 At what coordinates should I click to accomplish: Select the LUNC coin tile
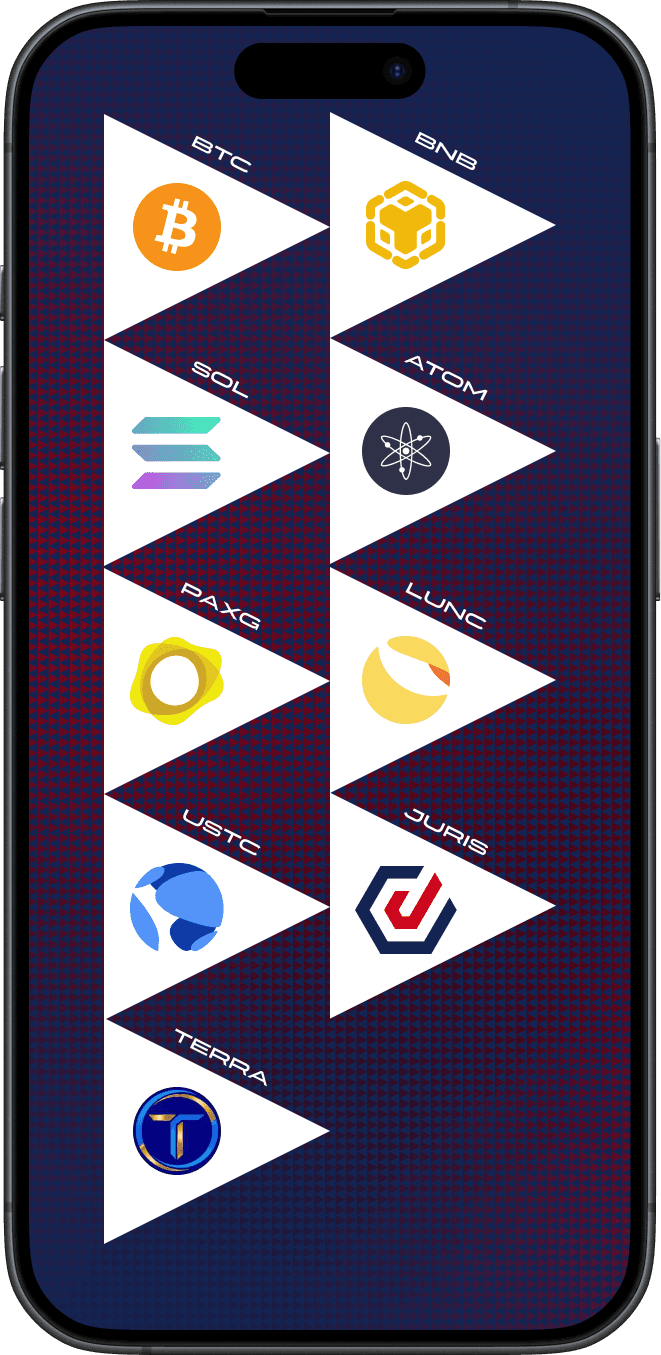pos(405,679)
